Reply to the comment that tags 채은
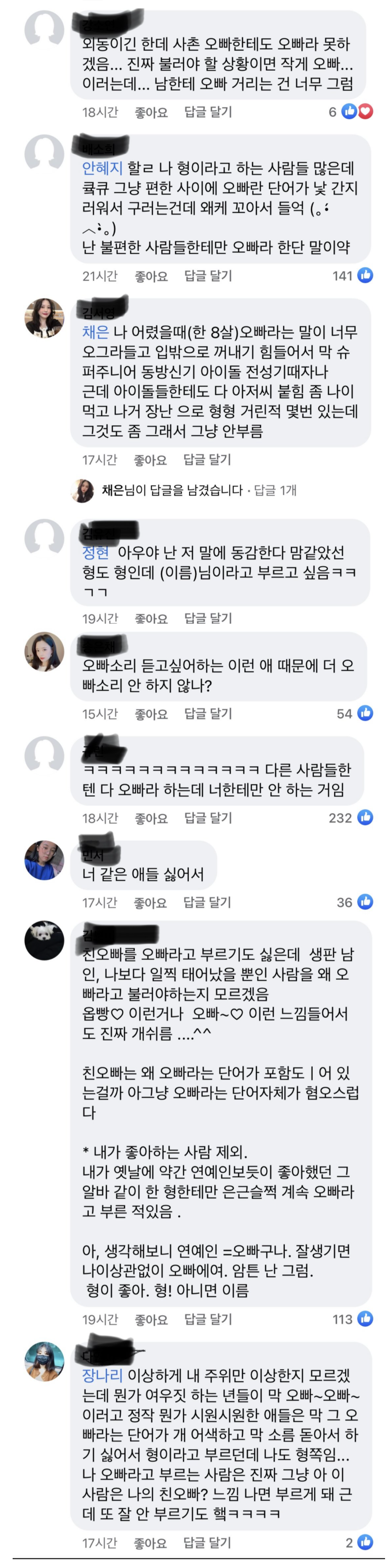388x1568 pixels. coord(207,460)
